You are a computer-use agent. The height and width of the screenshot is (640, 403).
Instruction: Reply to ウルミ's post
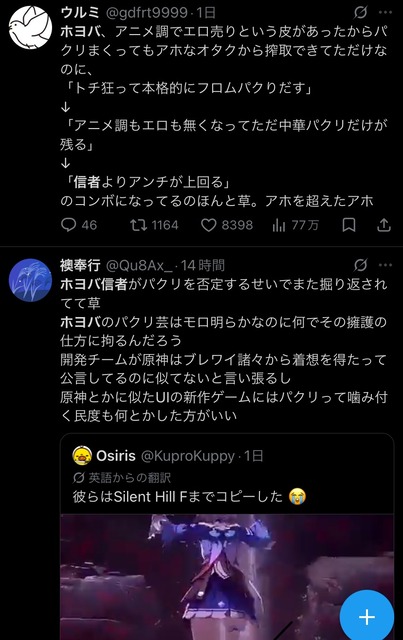(x=79, y=225)
